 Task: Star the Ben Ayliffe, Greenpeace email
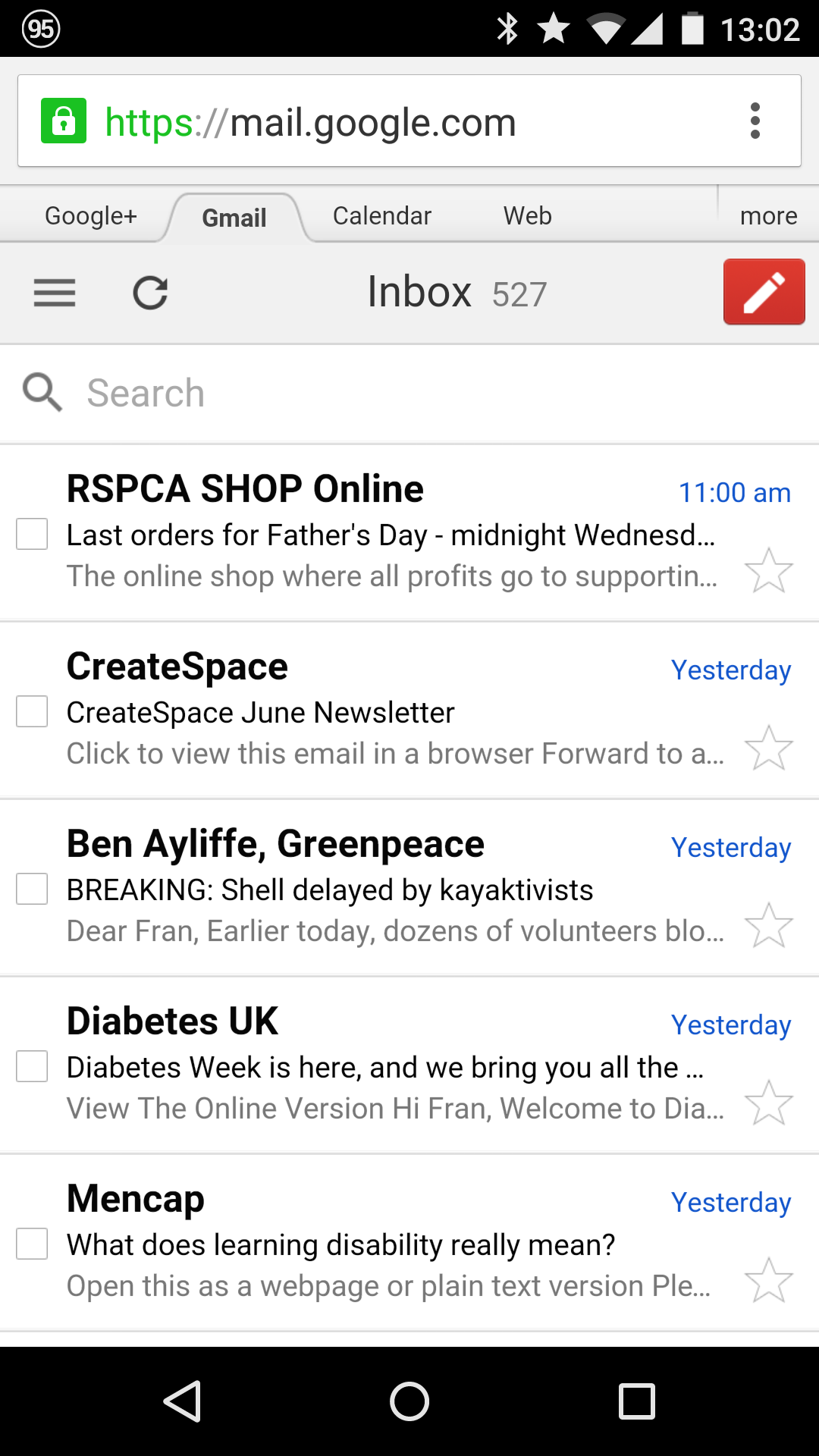pyautogui.click(x=769, y=925)
